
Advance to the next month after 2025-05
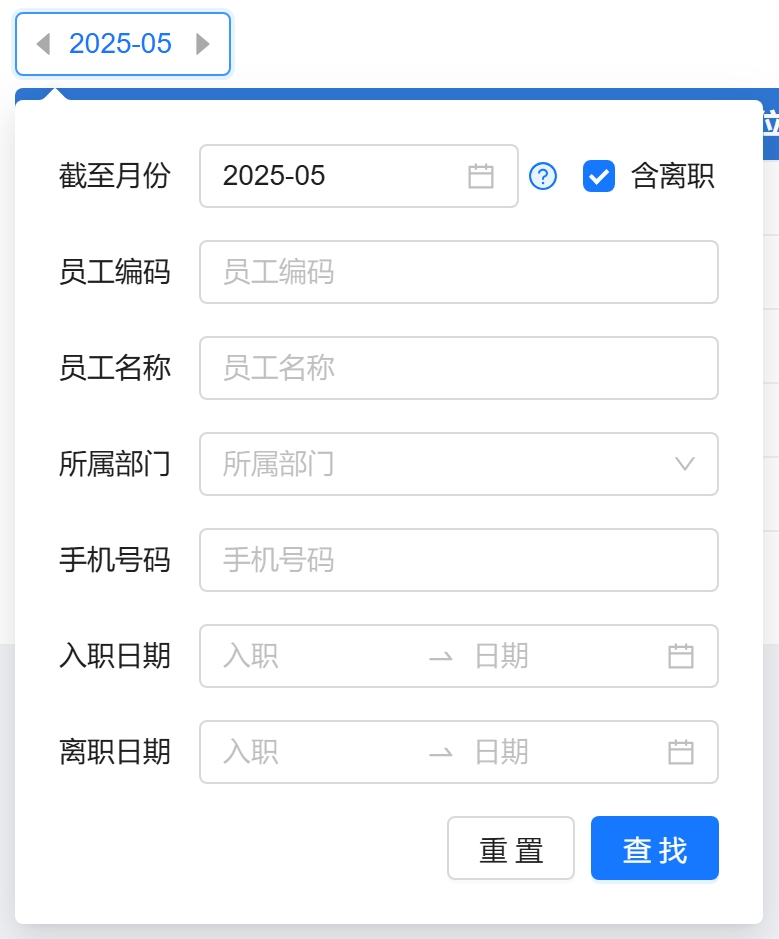coord(203,44)
